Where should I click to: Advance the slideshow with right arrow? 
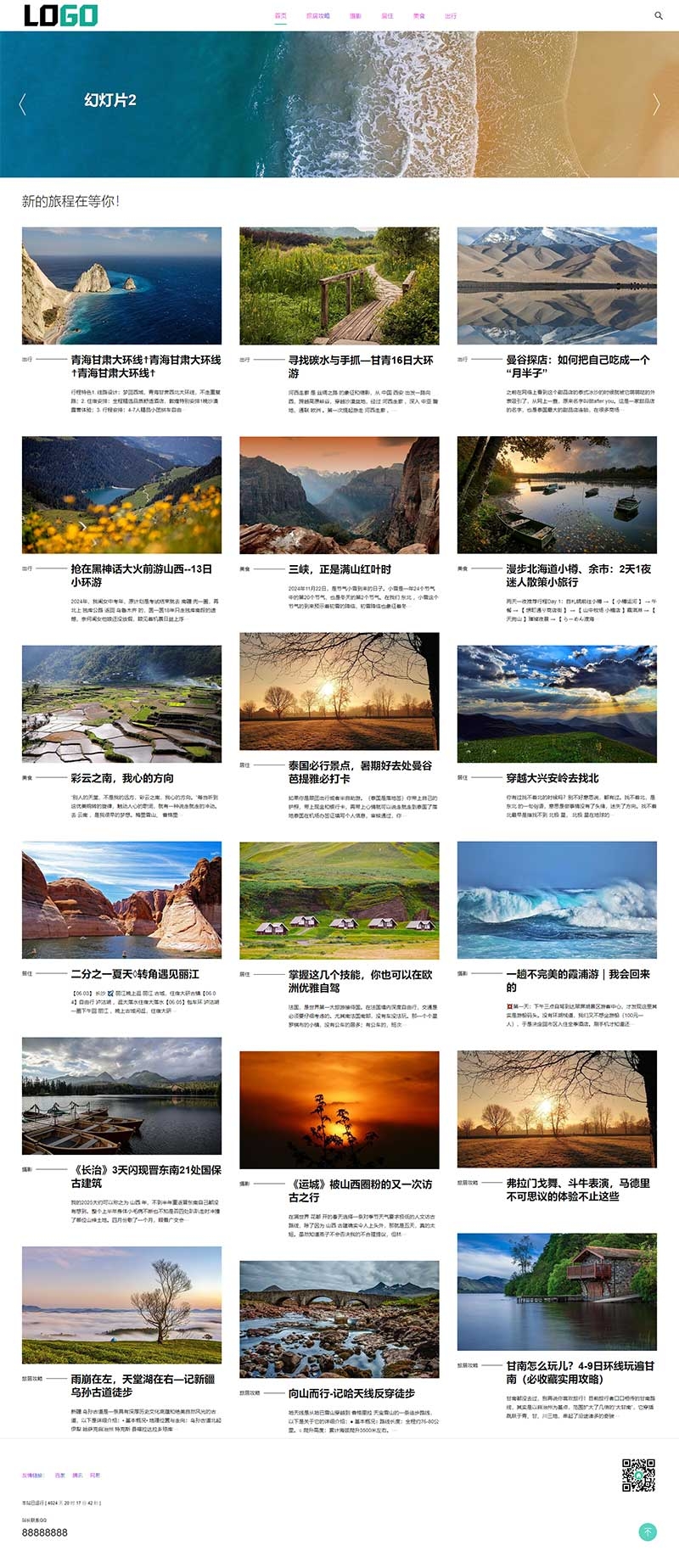pyautogui.click(x=655, y=104)
